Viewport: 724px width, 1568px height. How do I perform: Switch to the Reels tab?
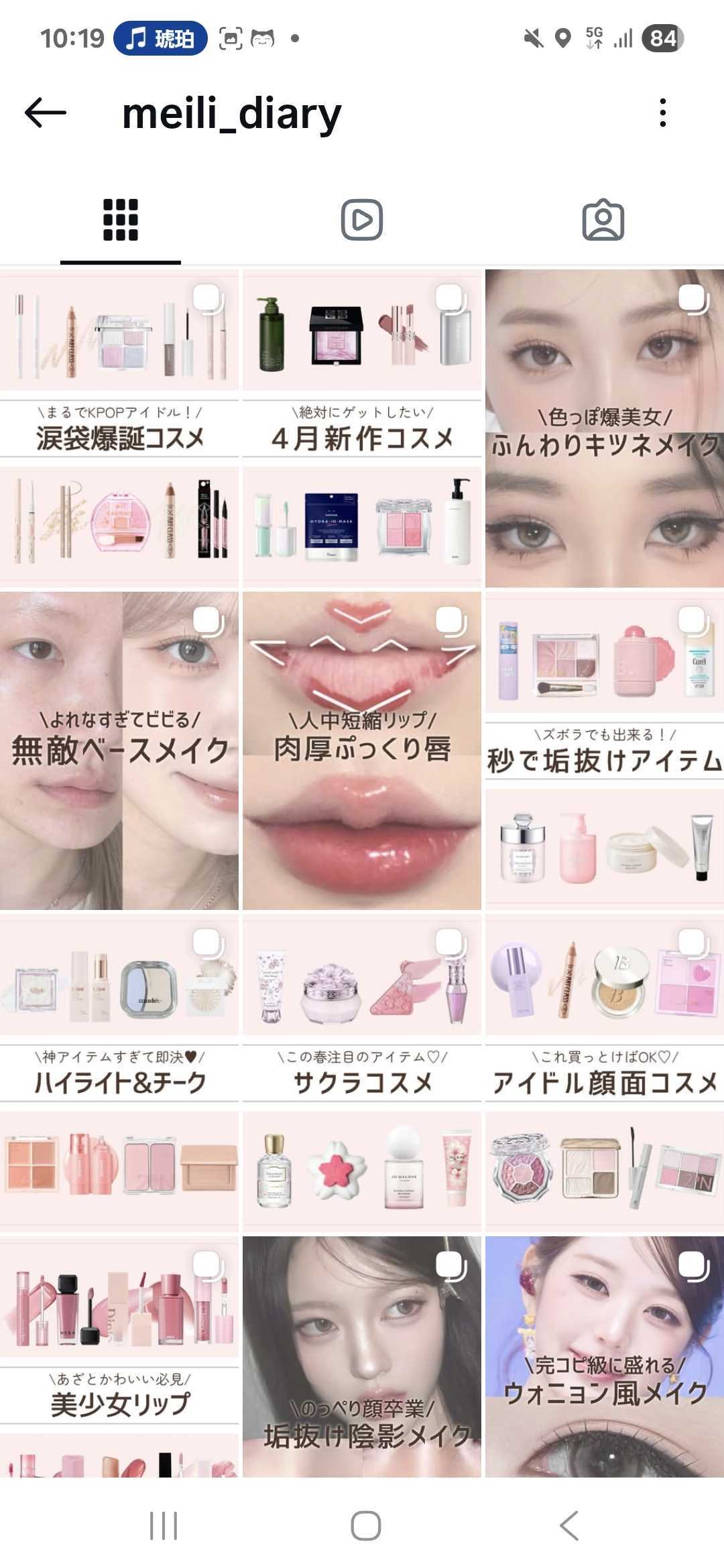pos(362,220)
